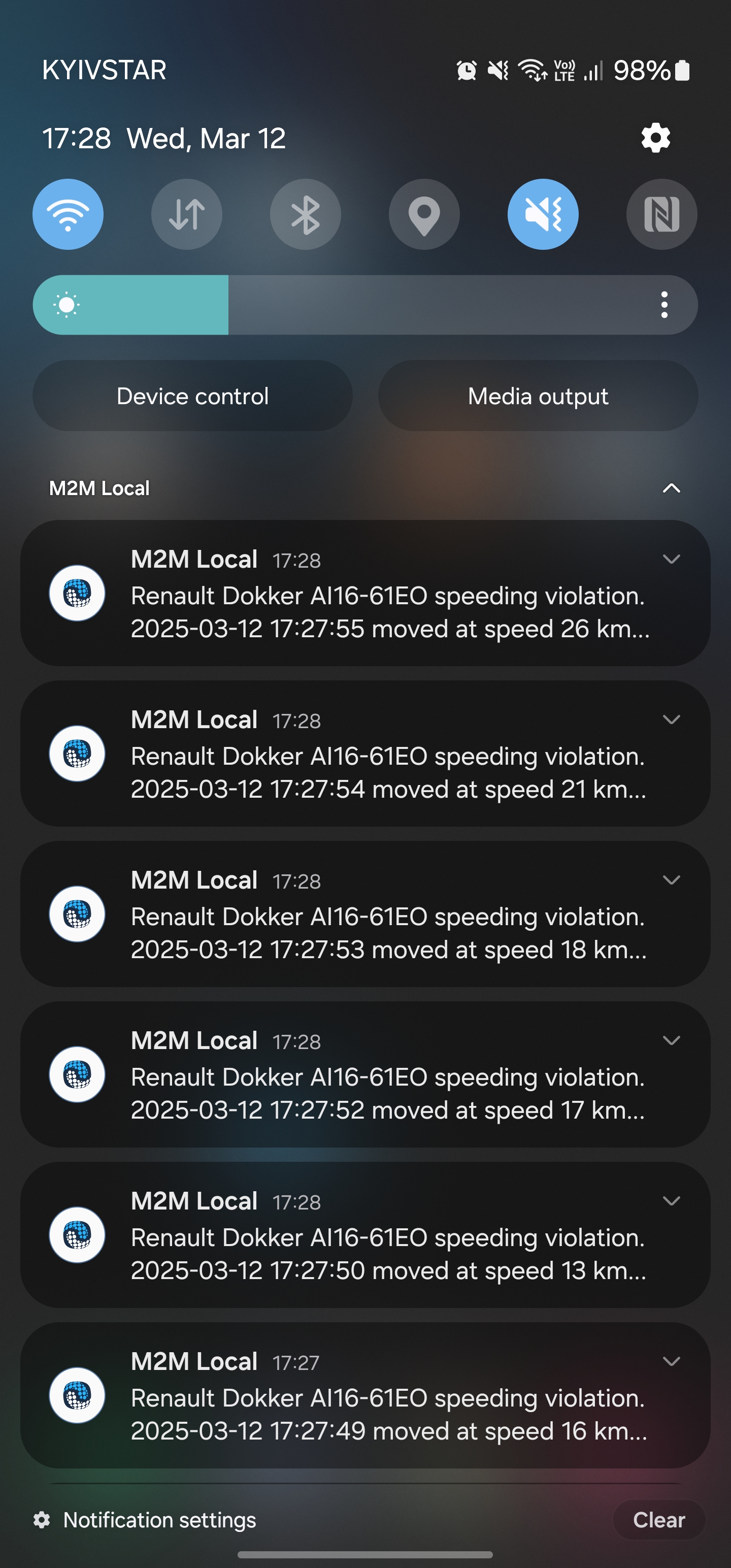Open brightness options via three-dot menu
The image size is (731, 1568).
(664, 305)
